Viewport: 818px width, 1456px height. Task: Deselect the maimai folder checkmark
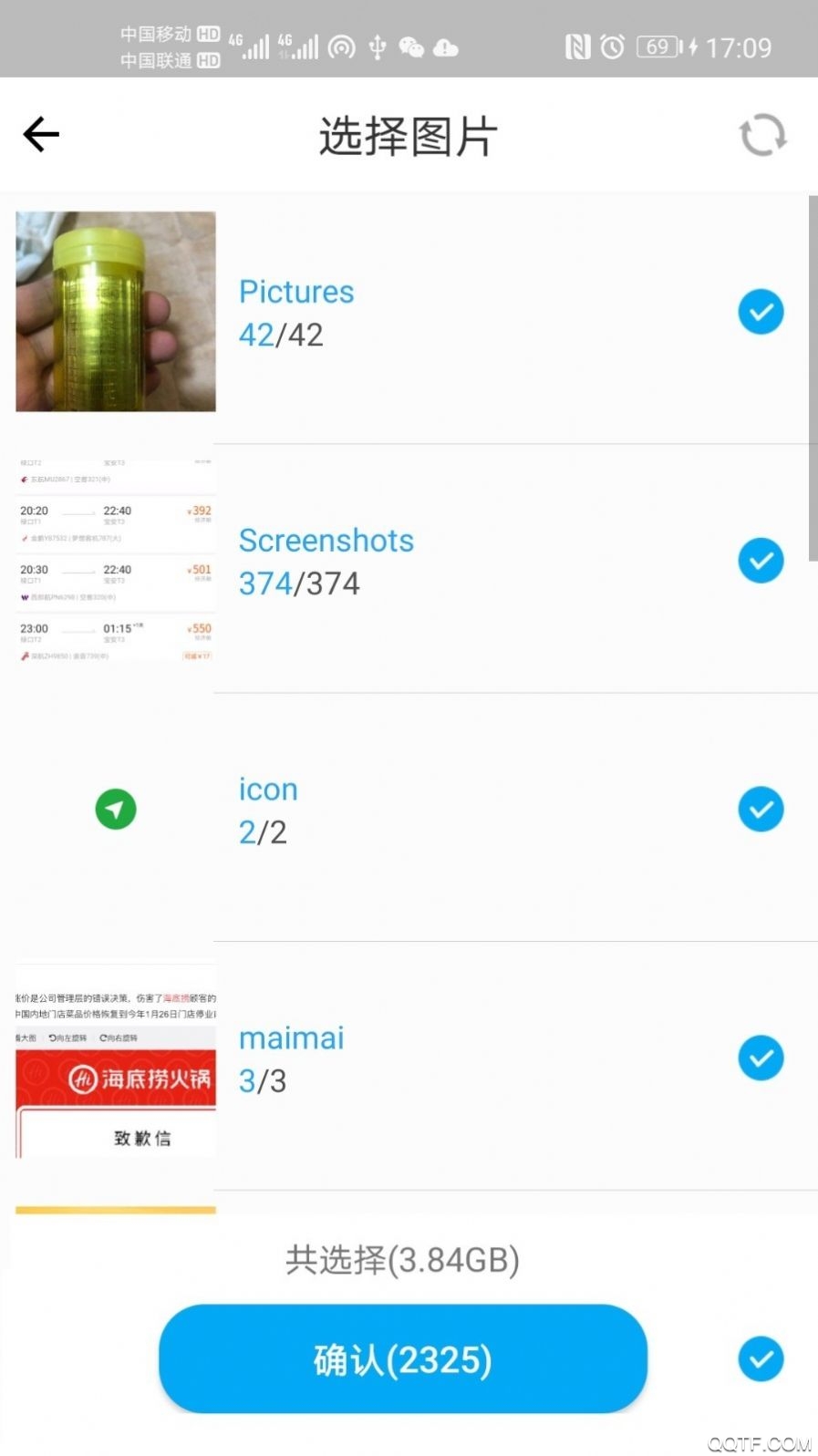[761, 1058]
